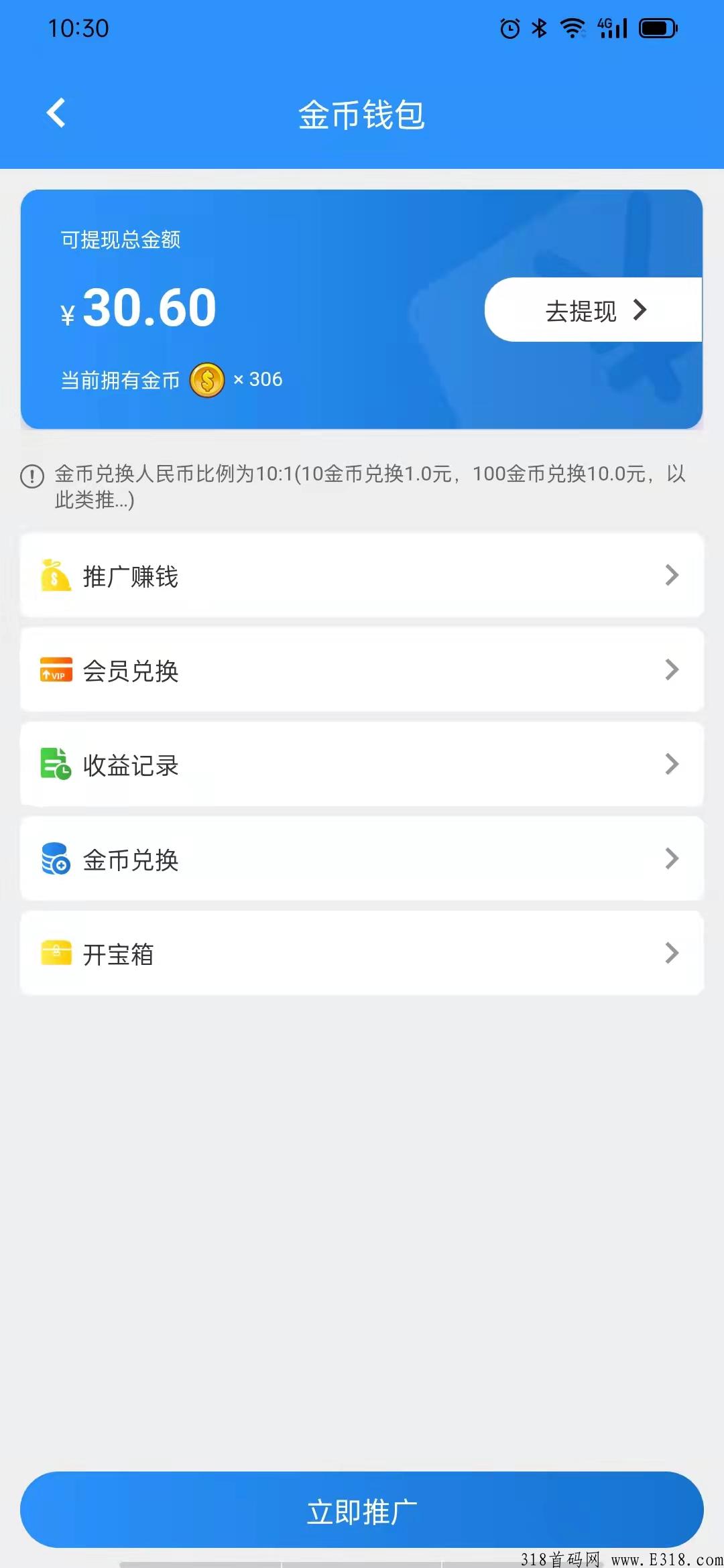Open the 会员兑换 row

click(362, 670)
